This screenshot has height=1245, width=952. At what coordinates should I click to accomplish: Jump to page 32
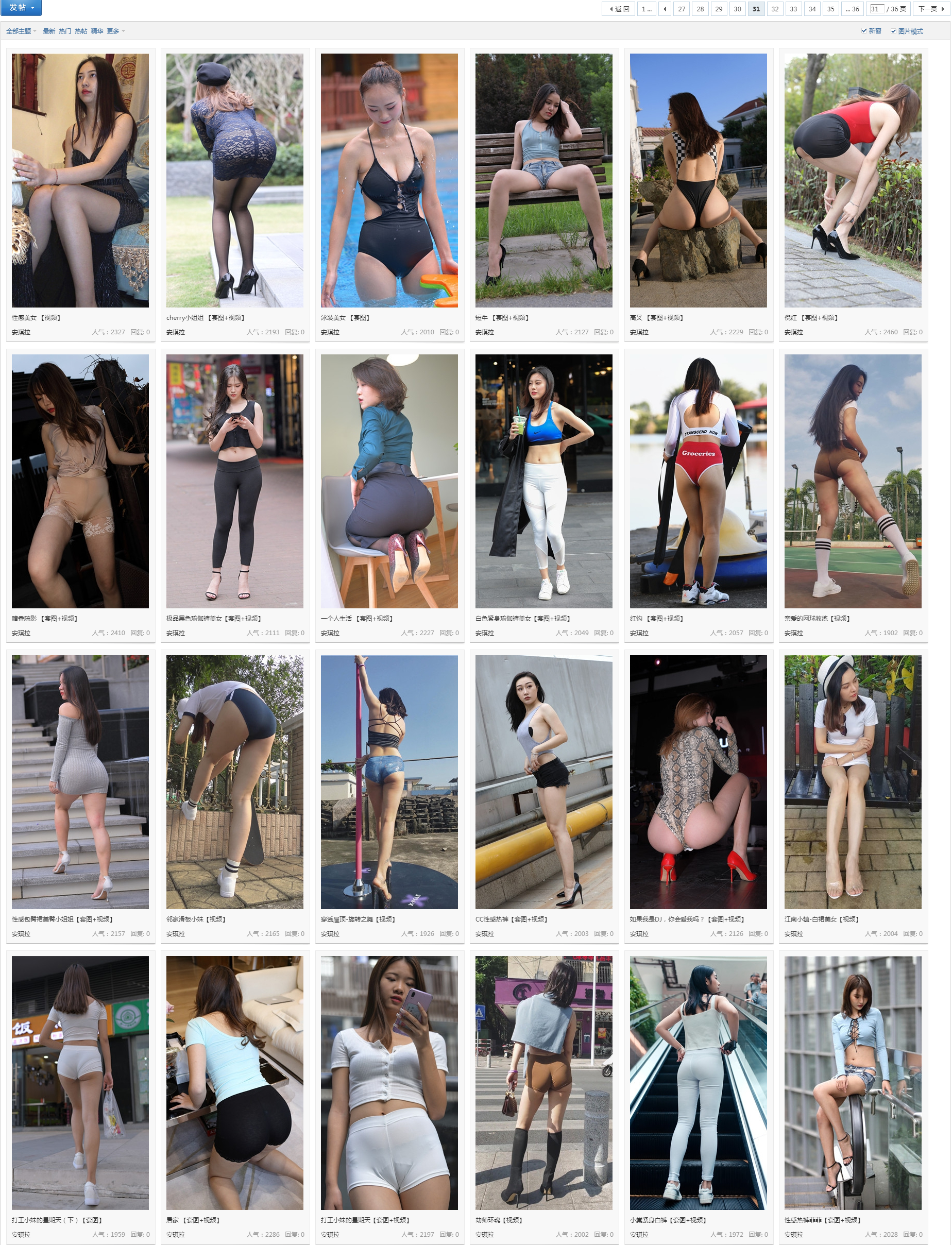pos(775,9)
